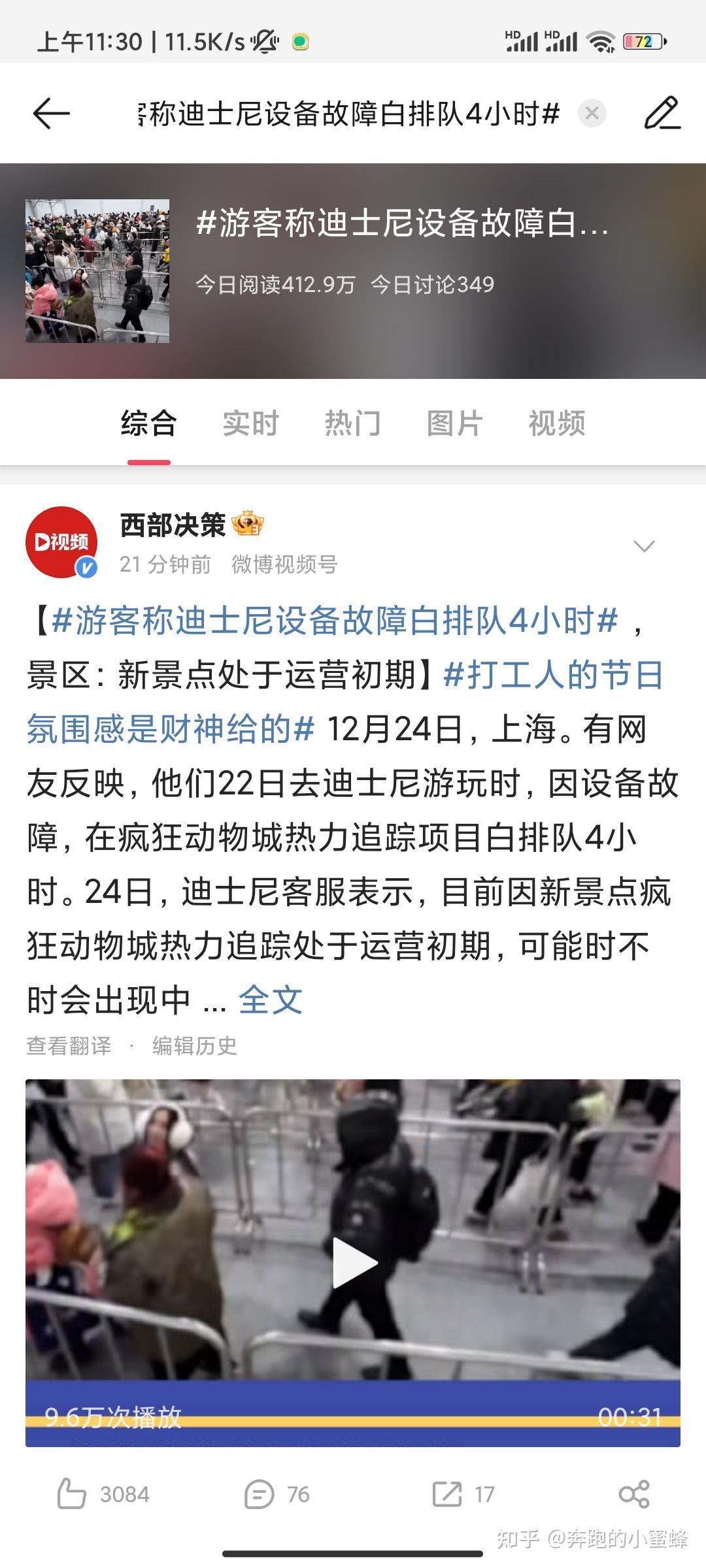Expand the post options chevron
The height and width of the screenshot is (1568, 706).
click(x=644, y=546)
